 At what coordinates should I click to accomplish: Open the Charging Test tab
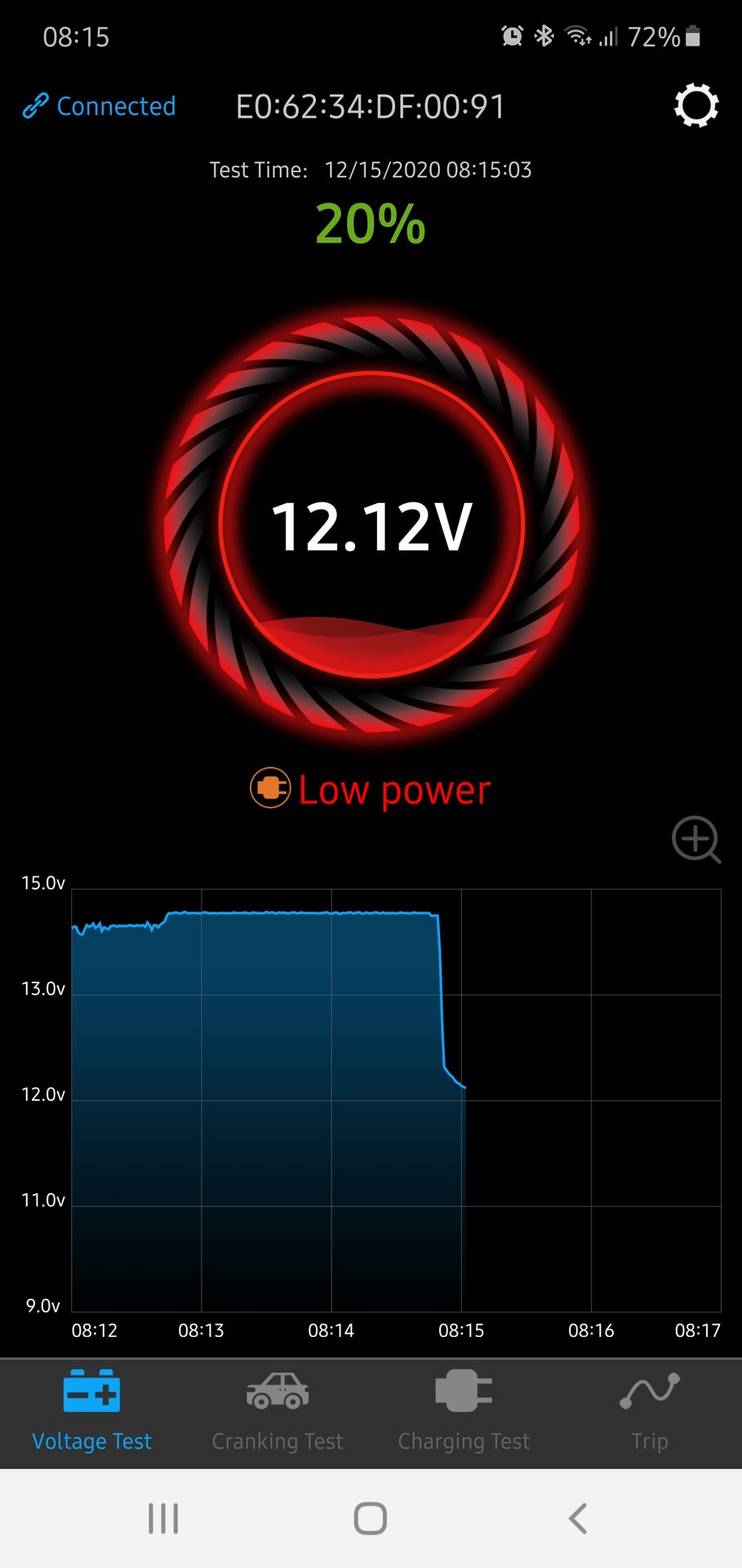click(464, 1413)
